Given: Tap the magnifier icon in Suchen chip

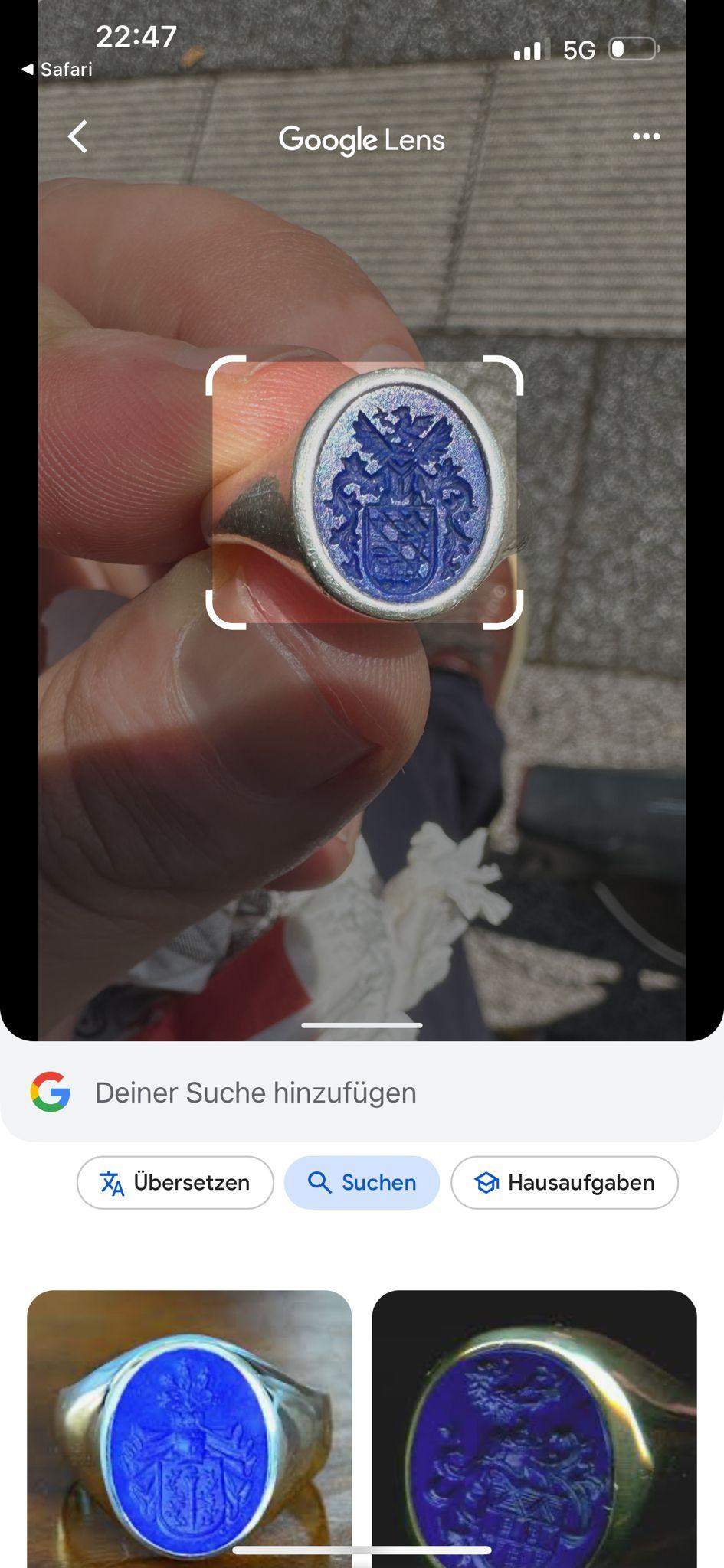Looking at the screenshot, I should 319,1182.
